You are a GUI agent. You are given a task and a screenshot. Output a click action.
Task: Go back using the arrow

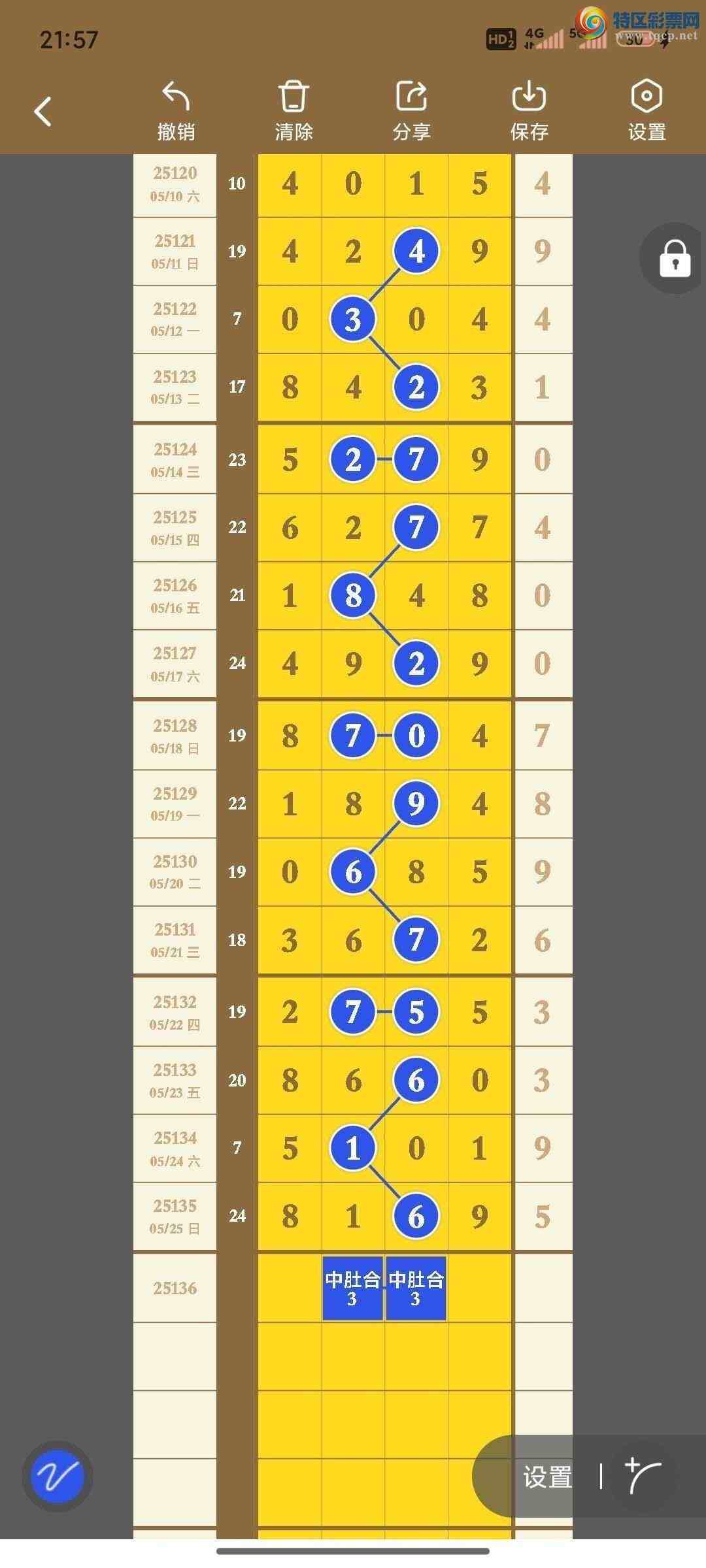[43, 111]
